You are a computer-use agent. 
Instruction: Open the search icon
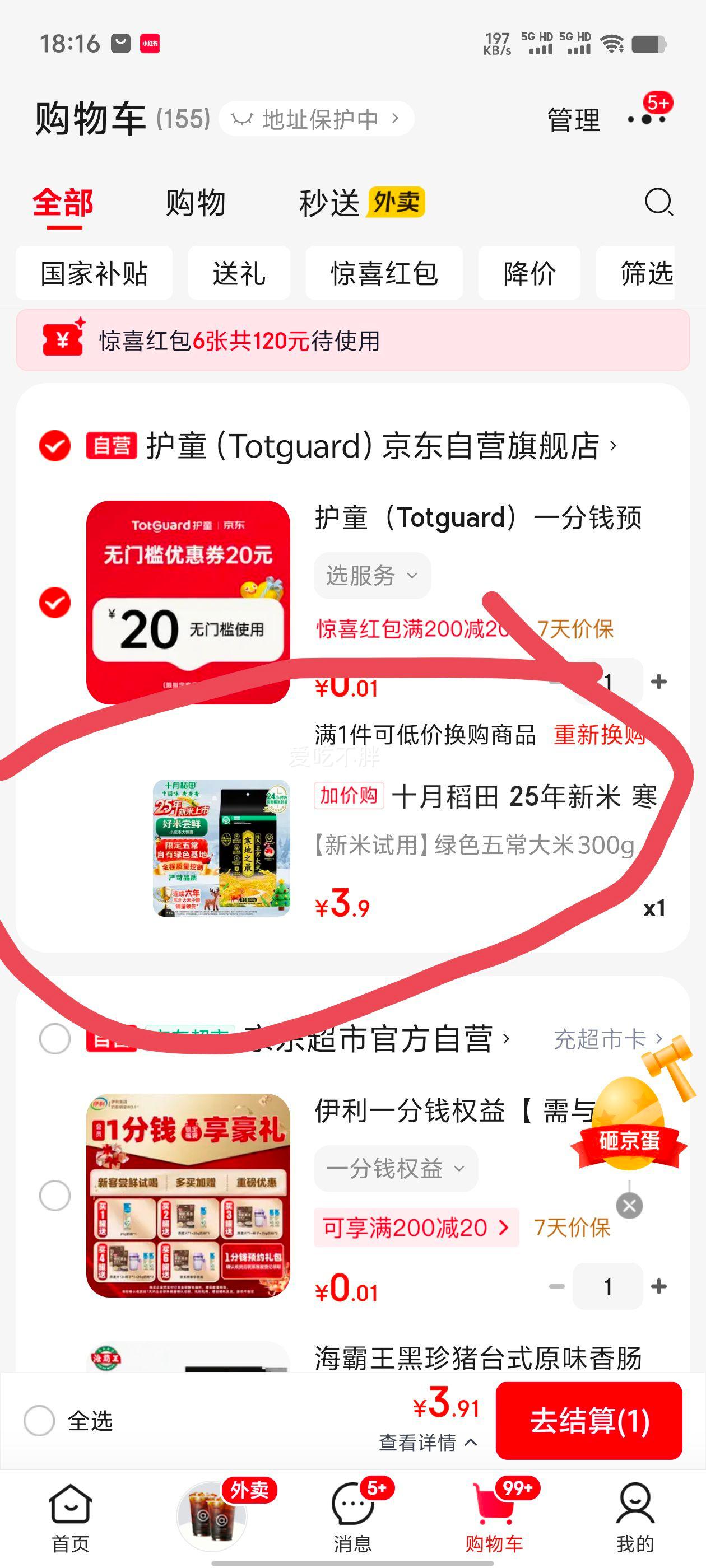(658, 203)
